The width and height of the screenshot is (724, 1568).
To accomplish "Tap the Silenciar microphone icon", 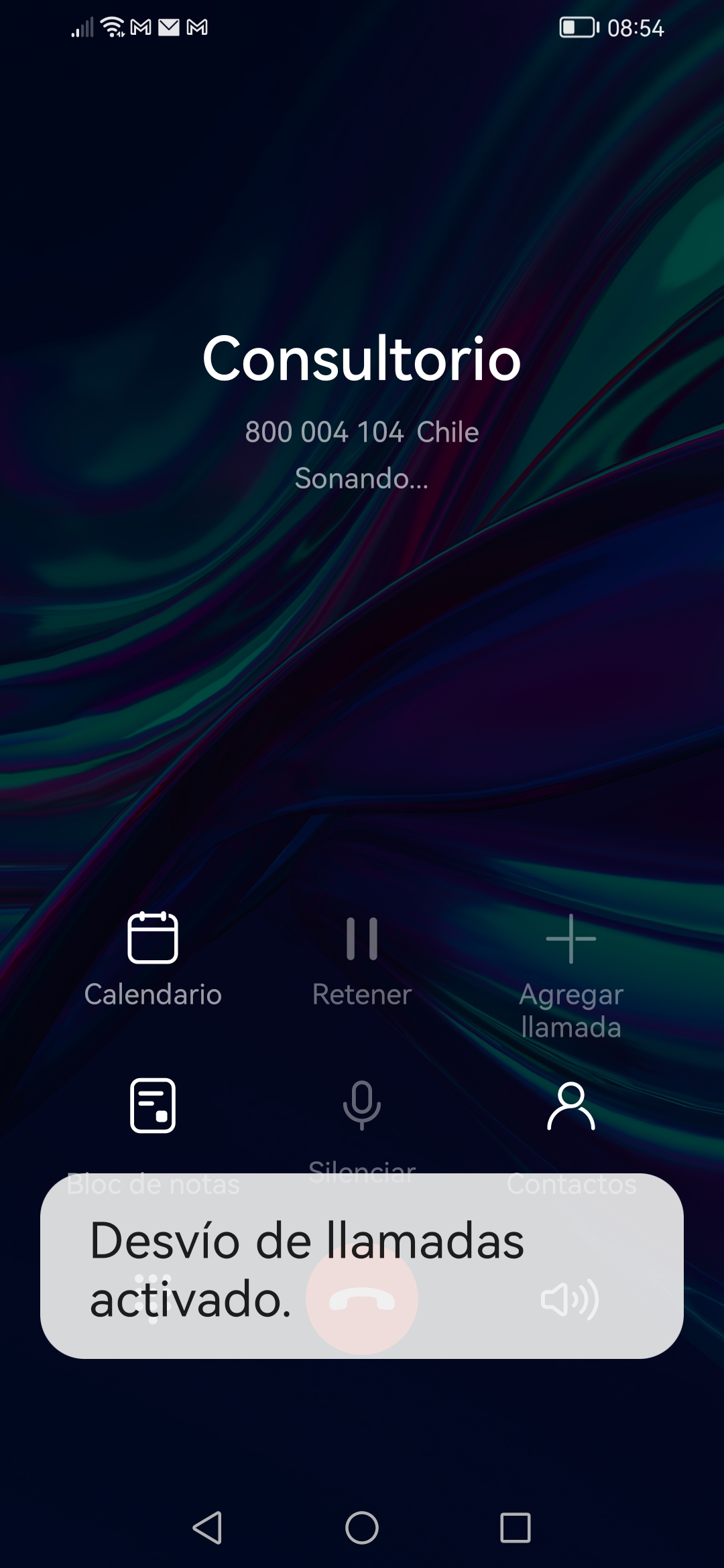I will click(x=362, y=1106).
